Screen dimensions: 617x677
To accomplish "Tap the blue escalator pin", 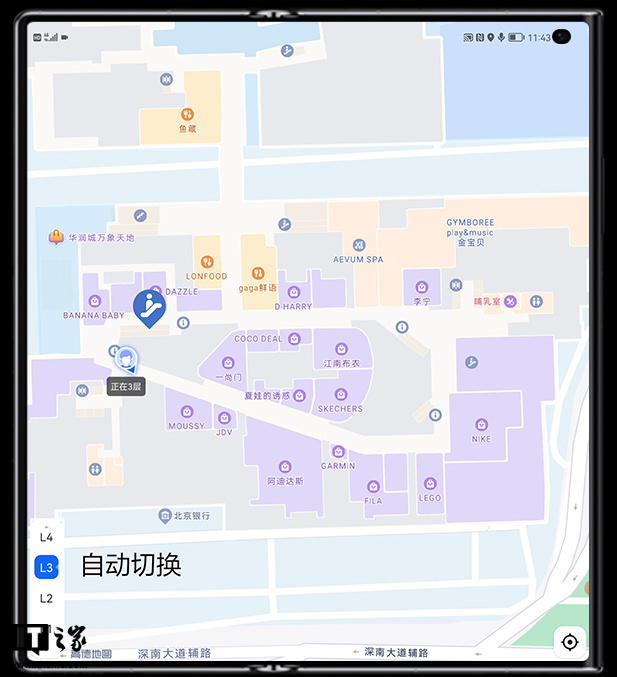I will (150, 306).
